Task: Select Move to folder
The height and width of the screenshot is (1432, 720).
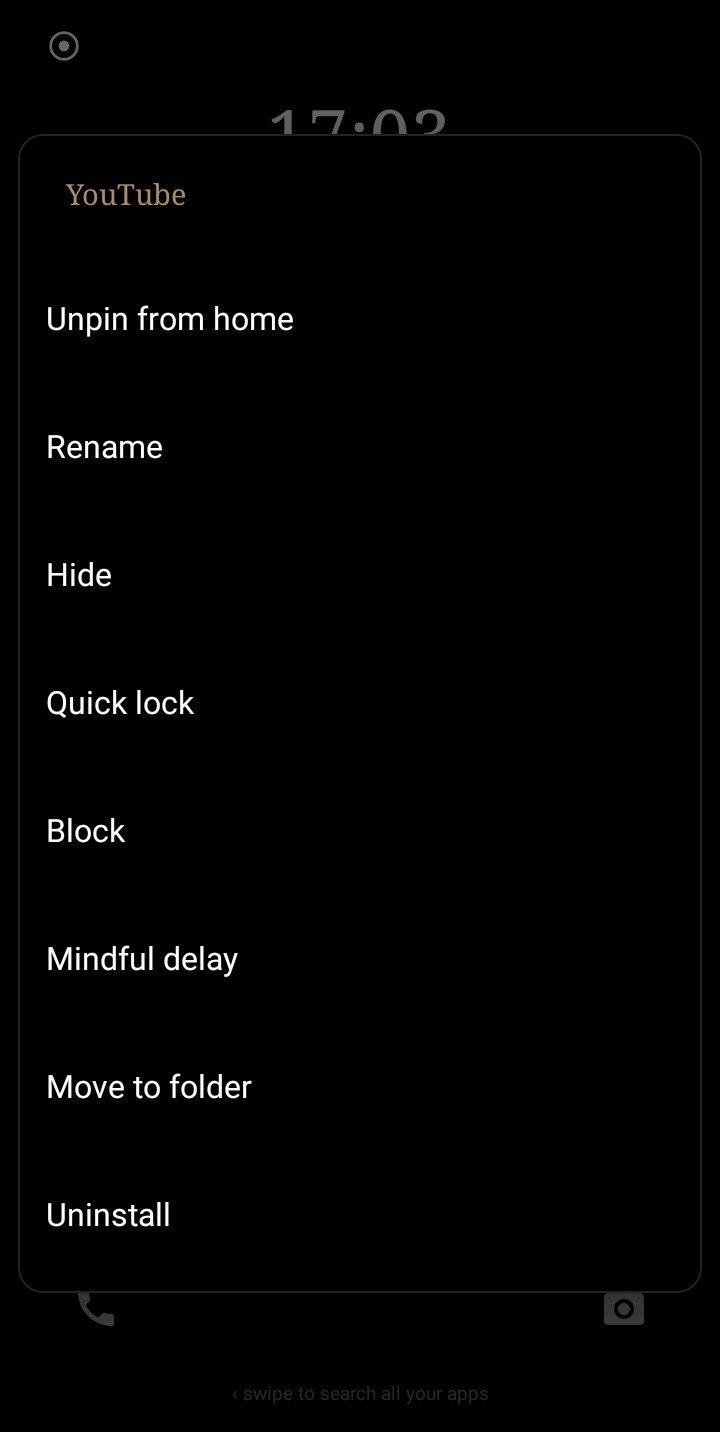Action: (x=360, y=1087)
